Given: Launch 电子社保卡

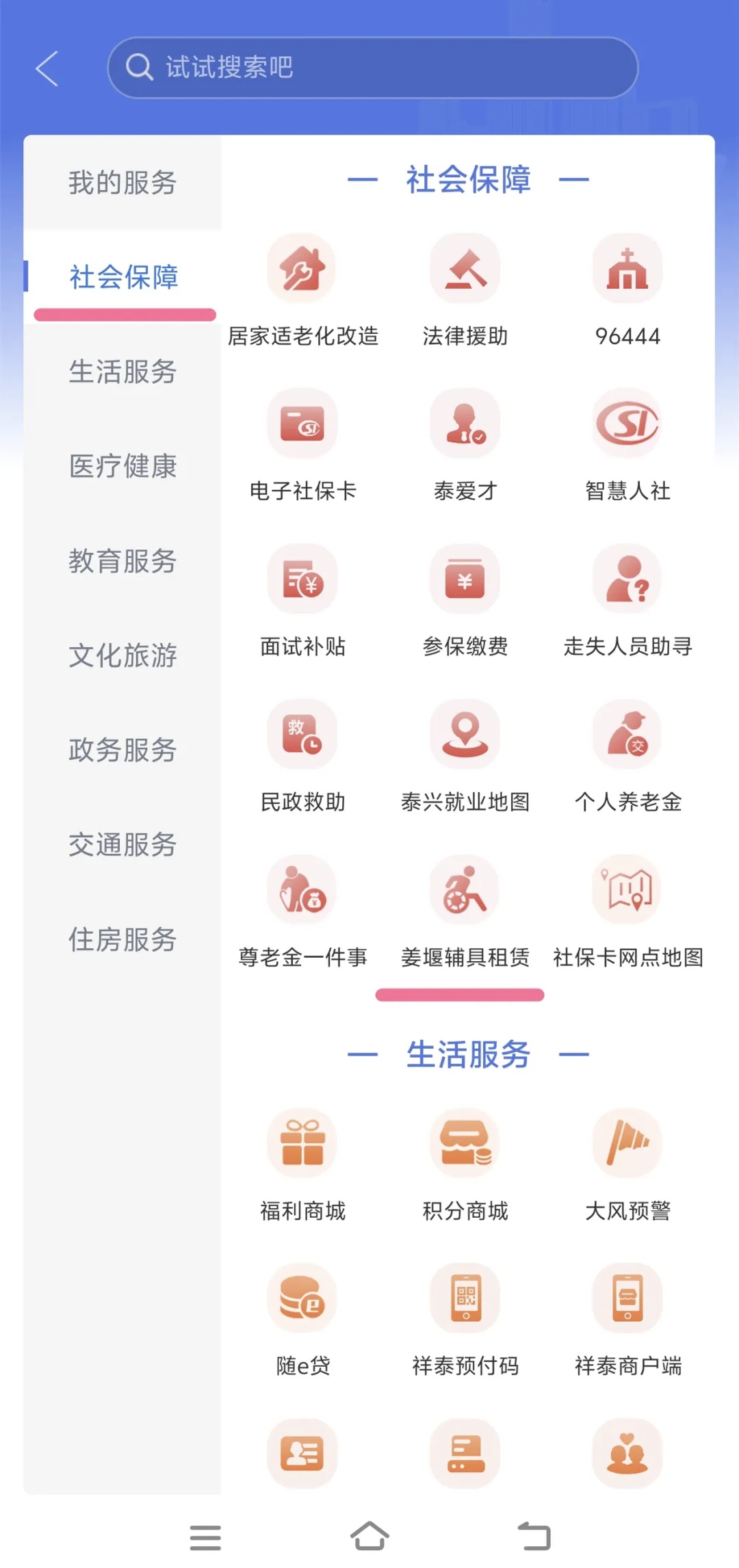Looking at the screenshot, I should click(302, 446).
